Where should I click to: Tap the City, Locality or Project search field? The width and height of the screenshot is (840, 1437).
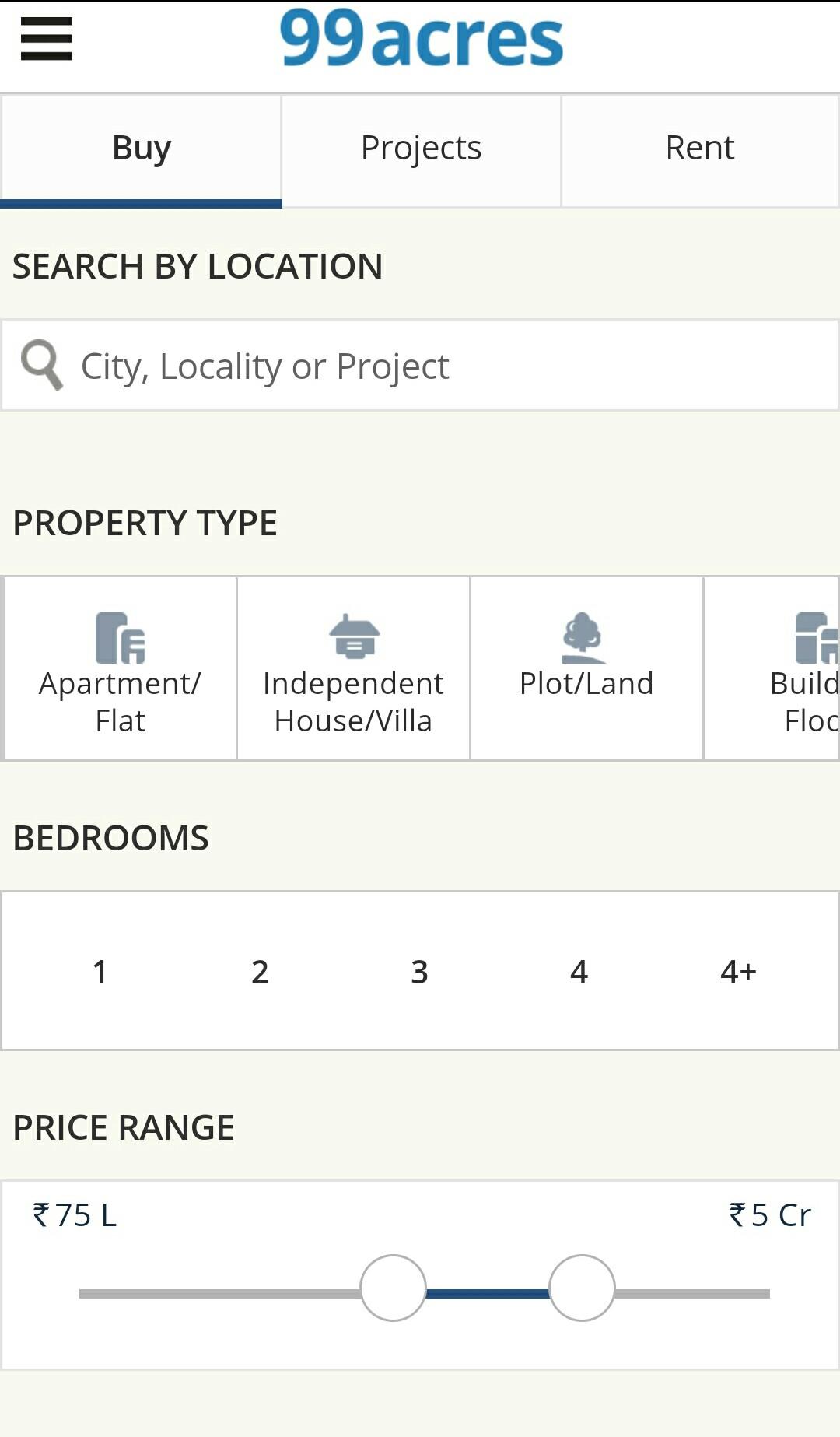[x=420, y=365]
